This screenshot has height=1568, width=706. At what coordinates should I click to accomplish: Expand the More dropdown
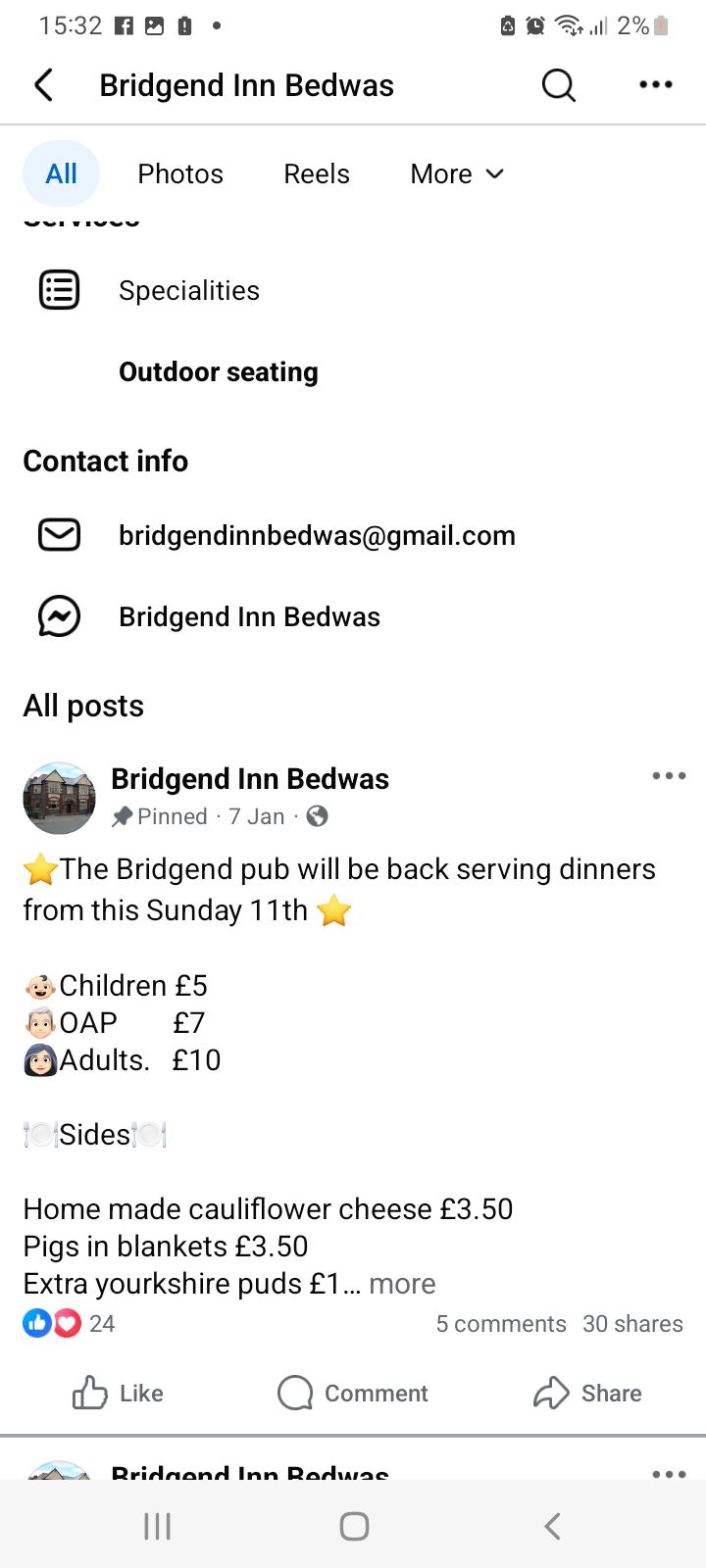[x=457, y=173]
